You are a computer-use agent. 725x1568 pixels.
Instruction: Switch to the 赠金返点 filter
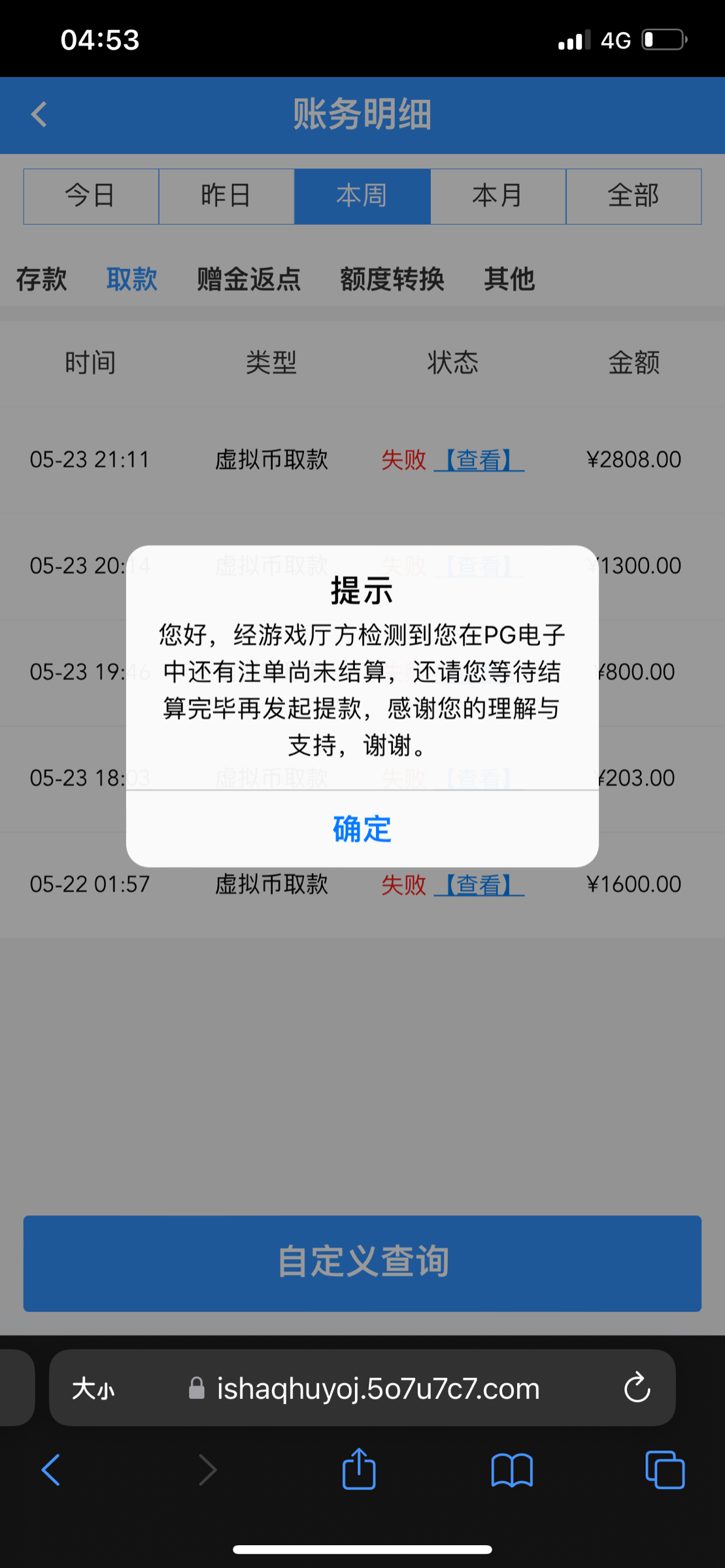point(247,279)
